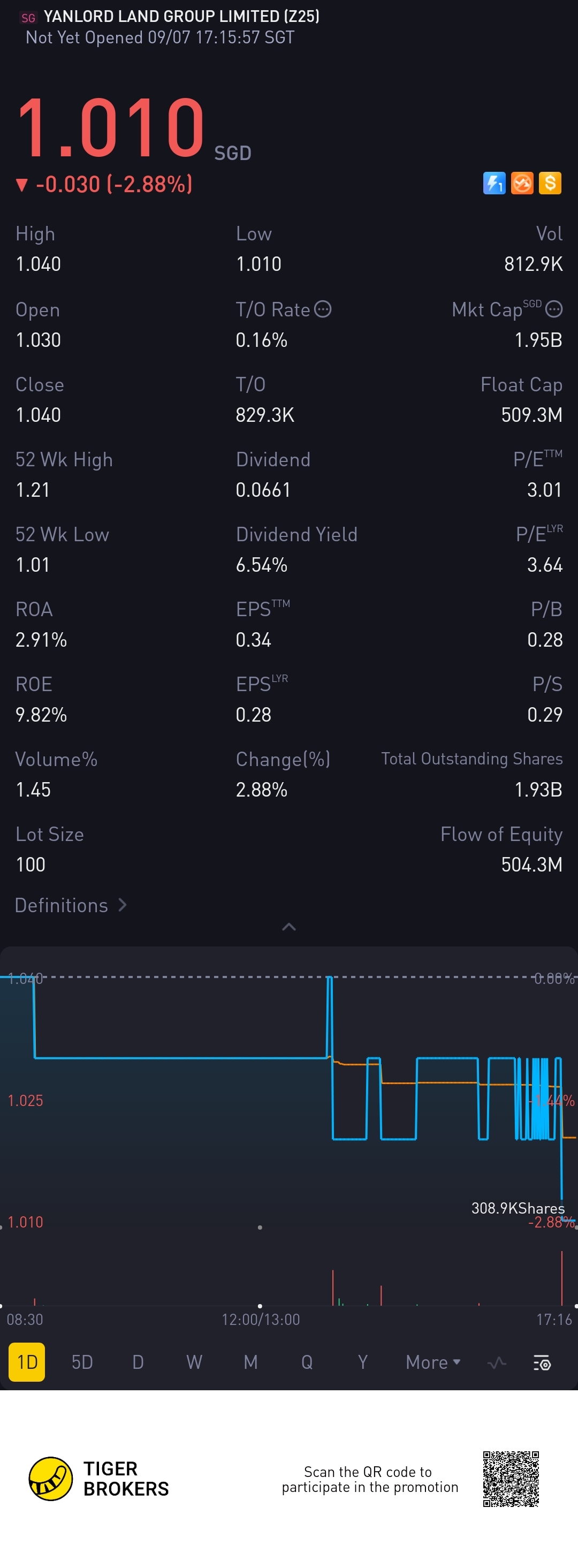Switch to the 5D chart view
578x1568 pixels.
[x=82, y=1362]
